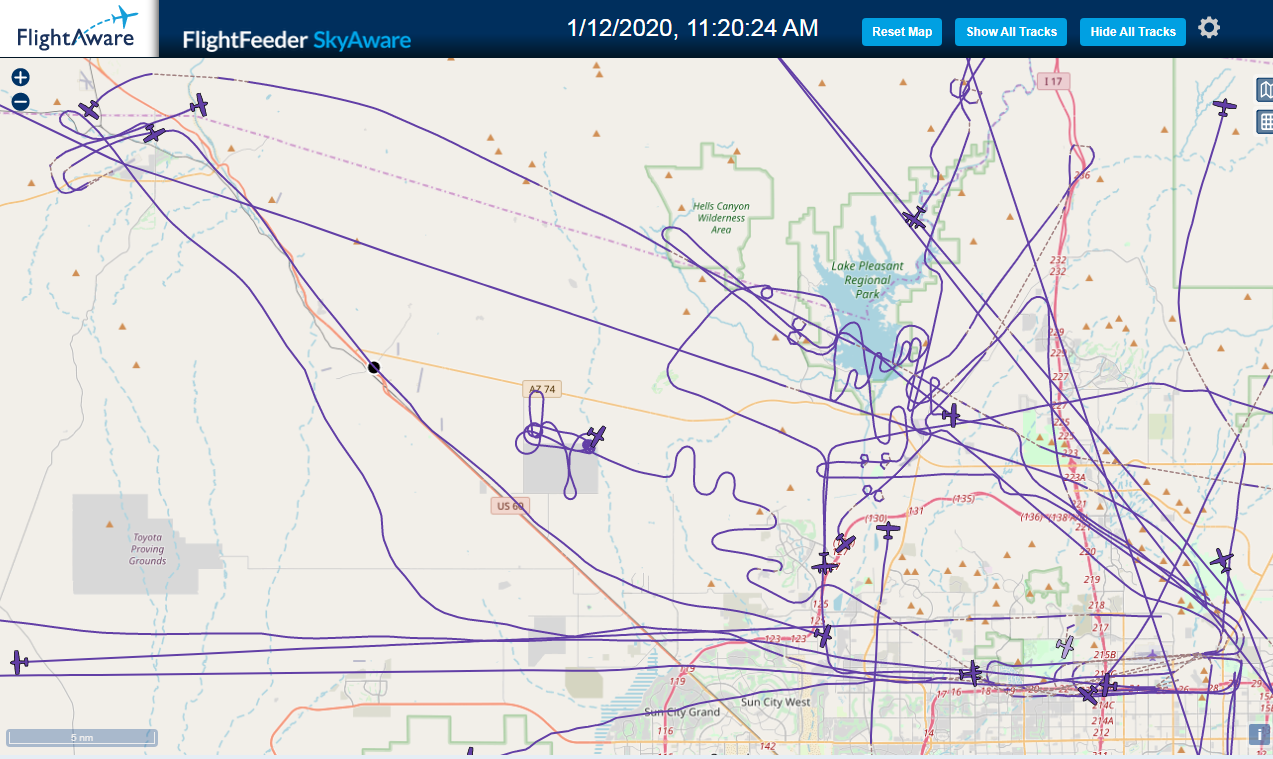Image resolution: width=1273 pixels, height=759 pixels.
Task: Zoom in on the map
Action: 20,77
